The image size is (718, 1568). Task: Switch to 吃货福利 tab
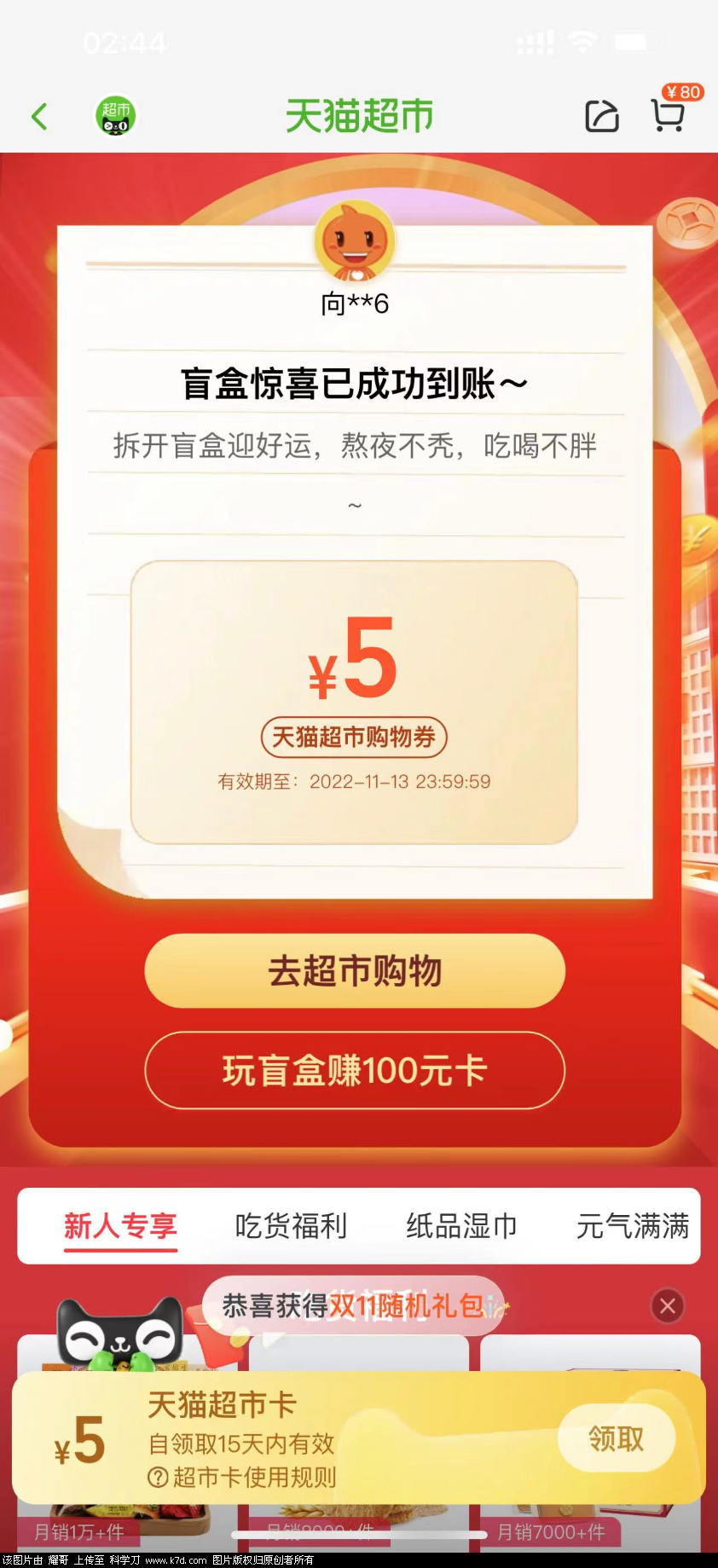tap(291, 1226)
